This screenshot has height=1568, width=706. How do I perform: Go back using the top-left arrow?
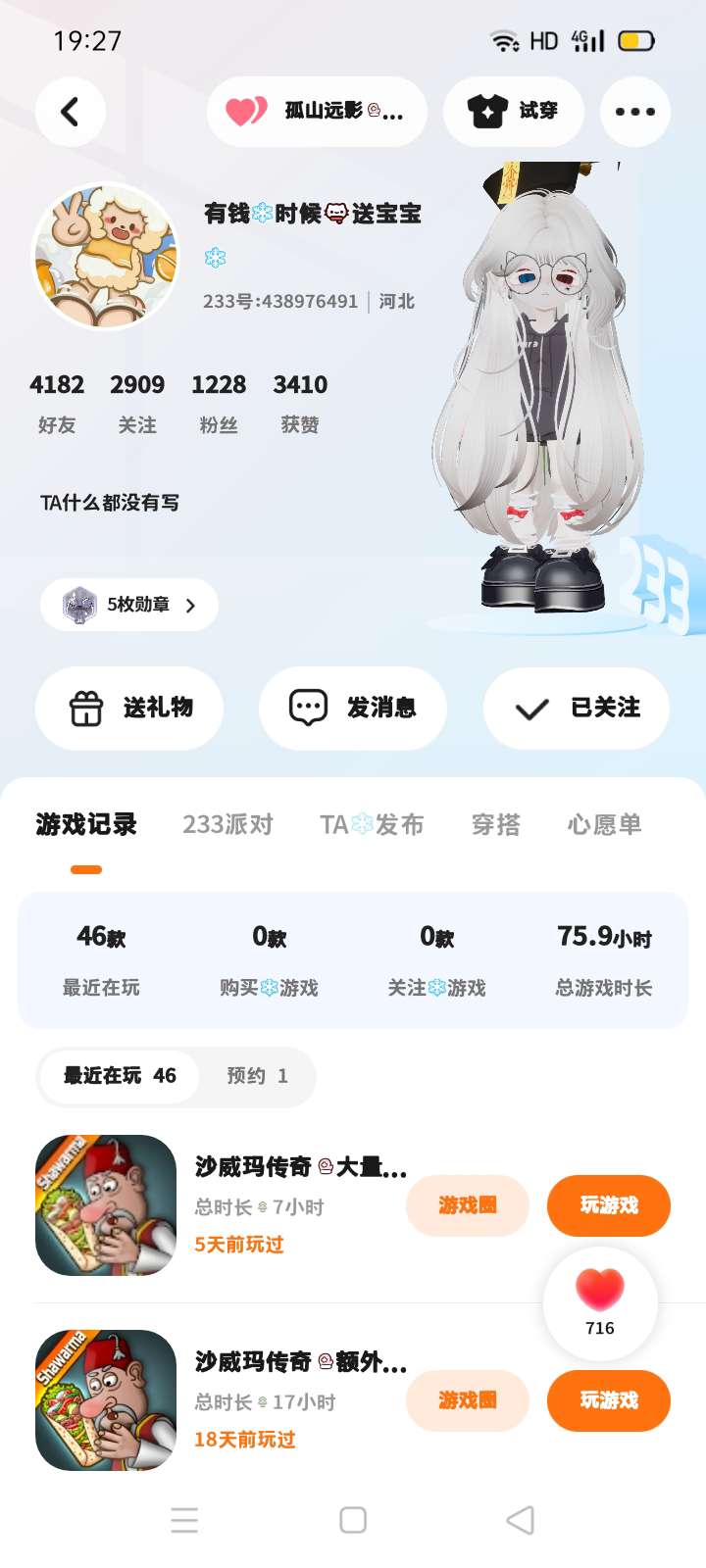(70, 112)
